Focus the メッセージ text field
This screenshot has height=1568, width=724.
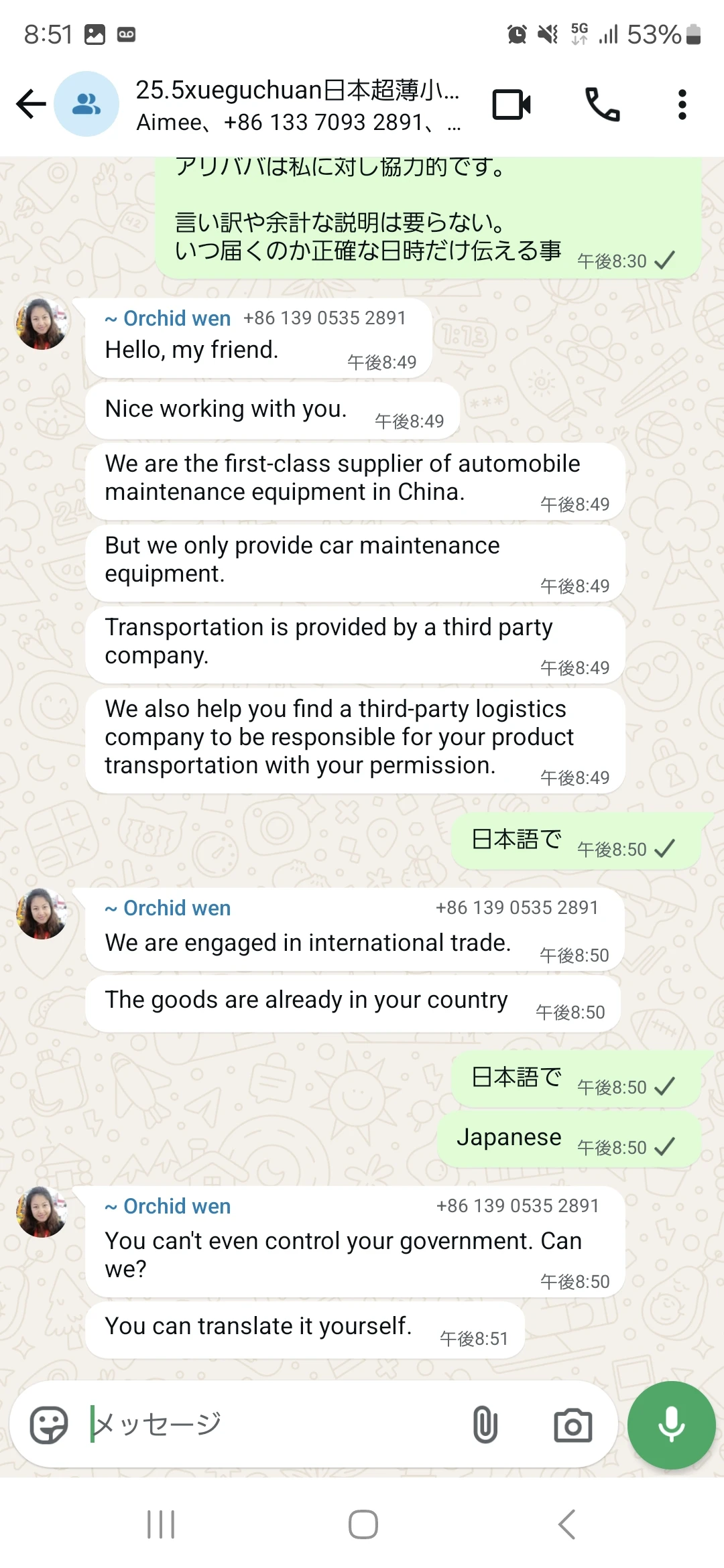(275, 1424)
